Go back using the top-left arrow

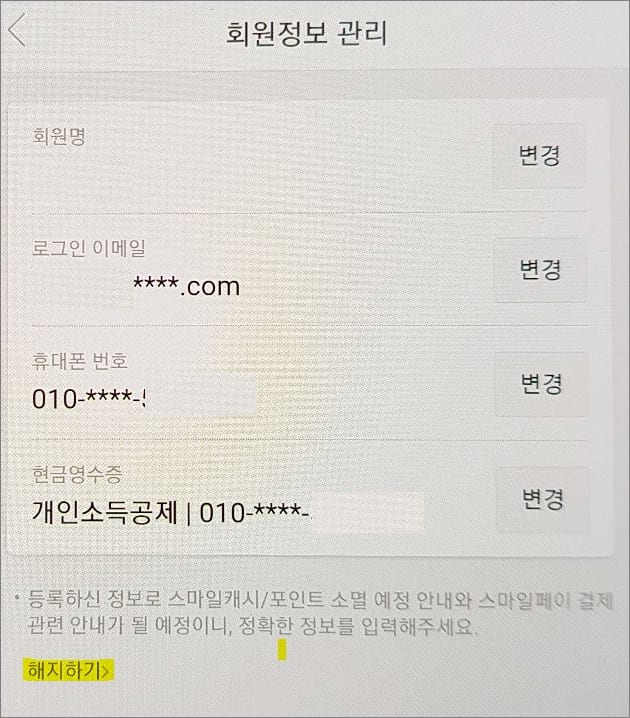click(x=16, y=30)
